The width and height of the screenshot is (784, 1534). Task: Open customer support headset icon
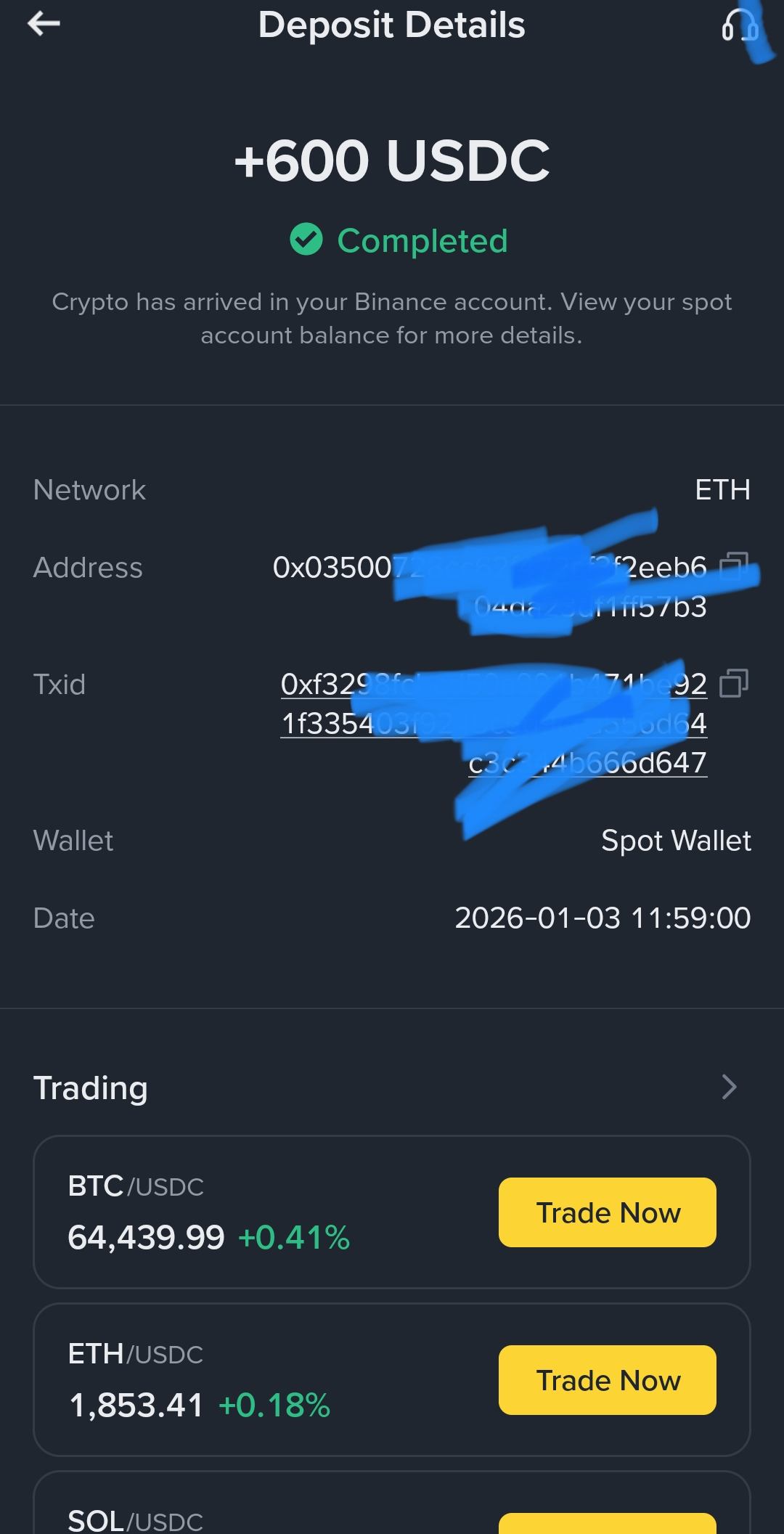(x=738, y=26)
